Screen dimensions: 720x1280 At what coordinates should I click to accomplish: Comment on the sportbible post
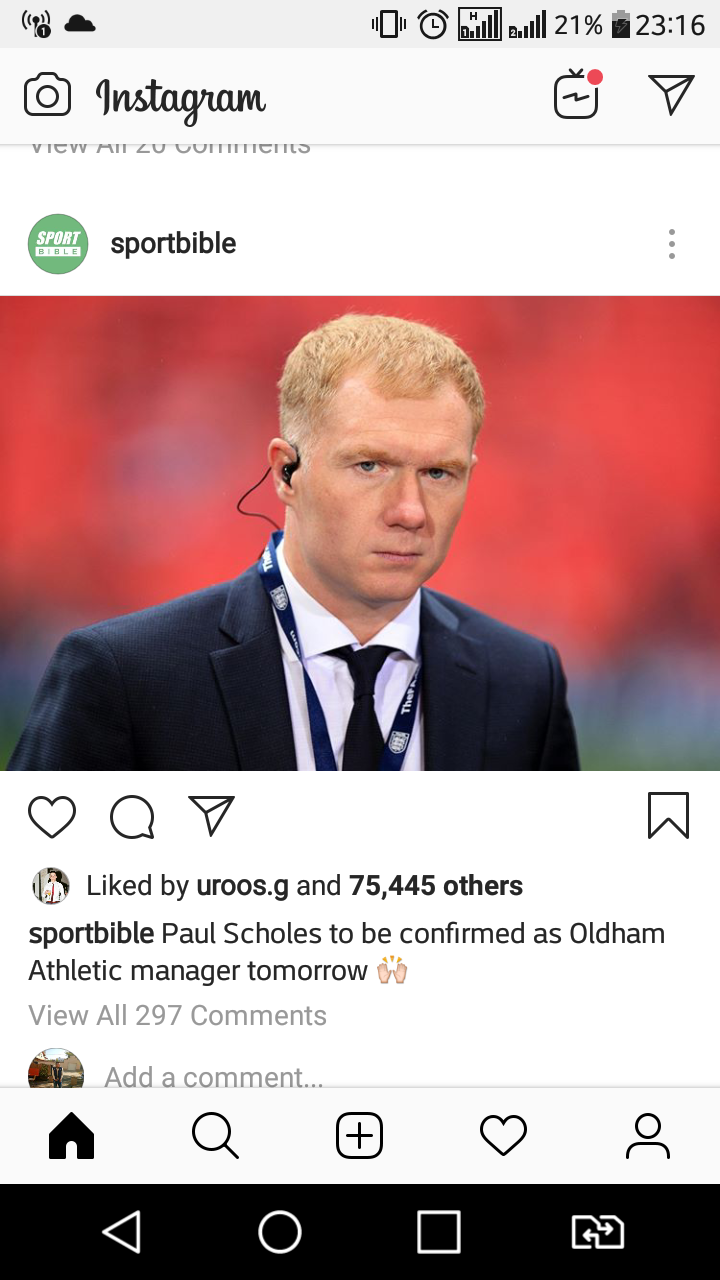point(132,816)
